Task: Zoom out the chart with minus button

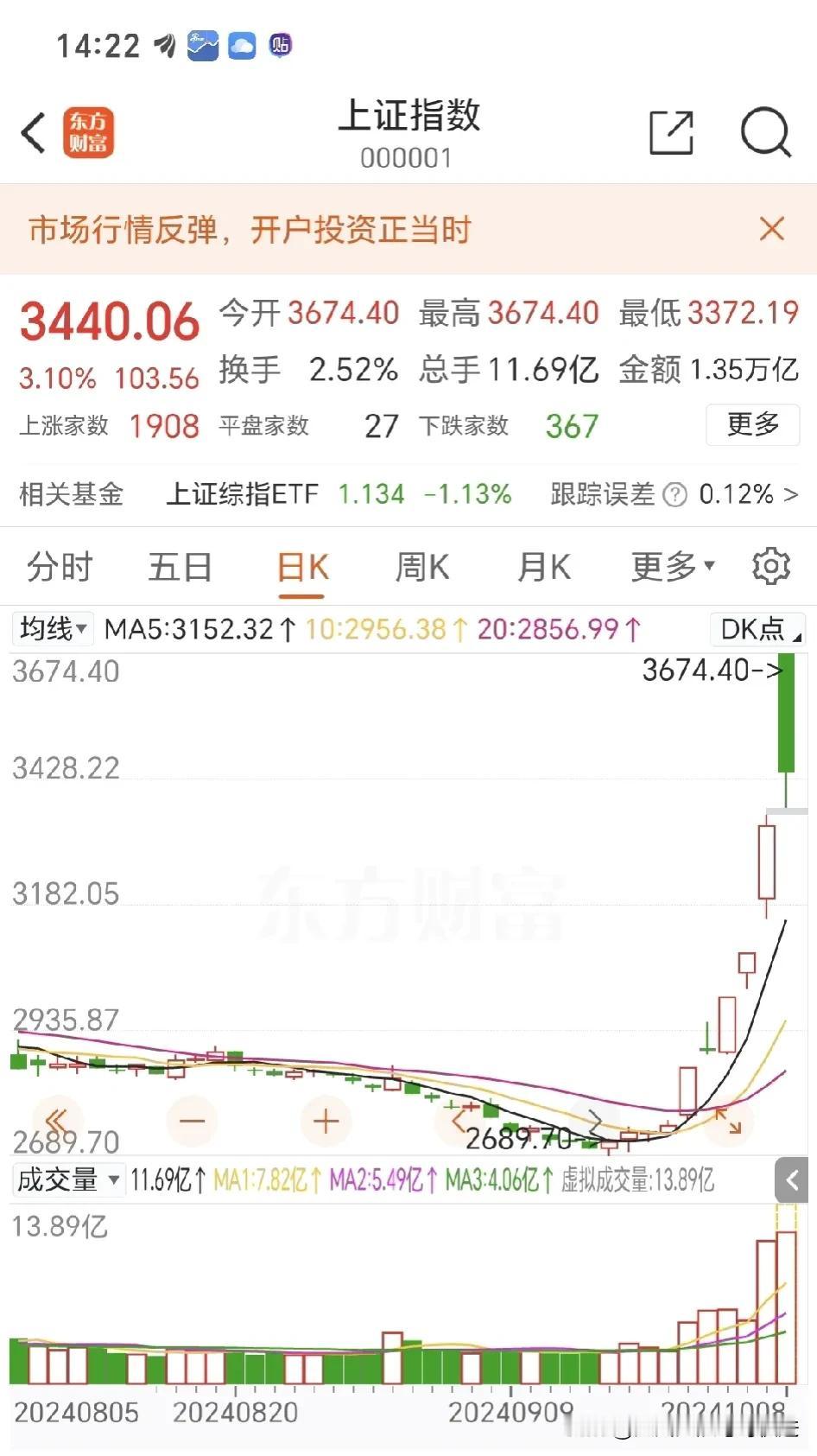Action: (x=192, y=1122)
